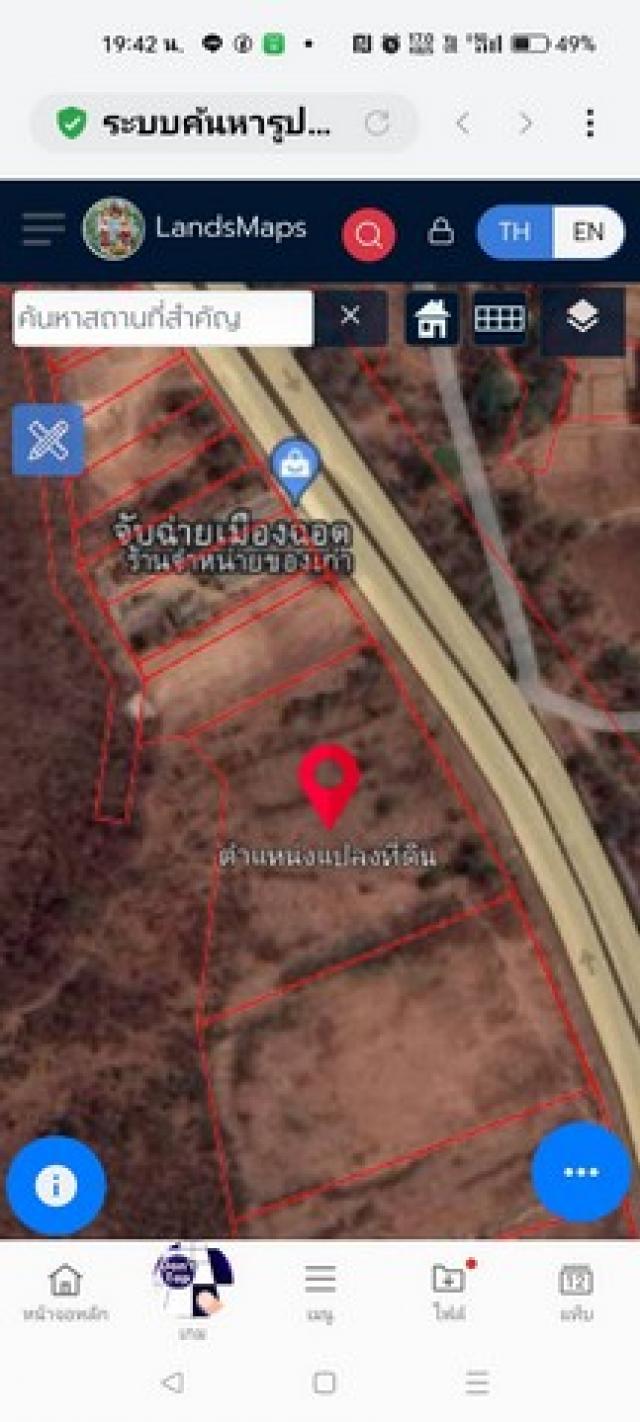Open the browser menu tab
This screenshot has width=640, height=1422.
pos(320,1290)
